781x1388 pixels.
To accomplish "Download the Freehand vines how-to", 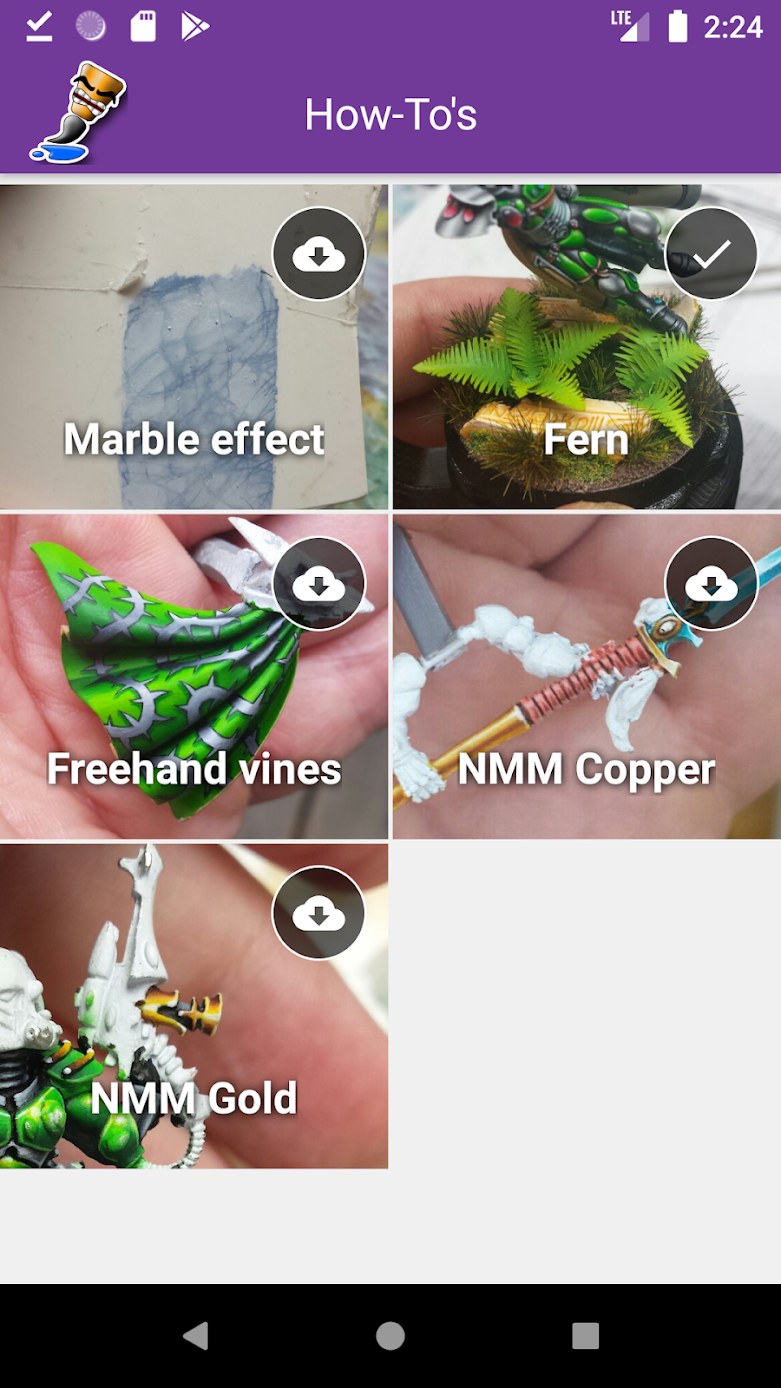I will (319, 584).
